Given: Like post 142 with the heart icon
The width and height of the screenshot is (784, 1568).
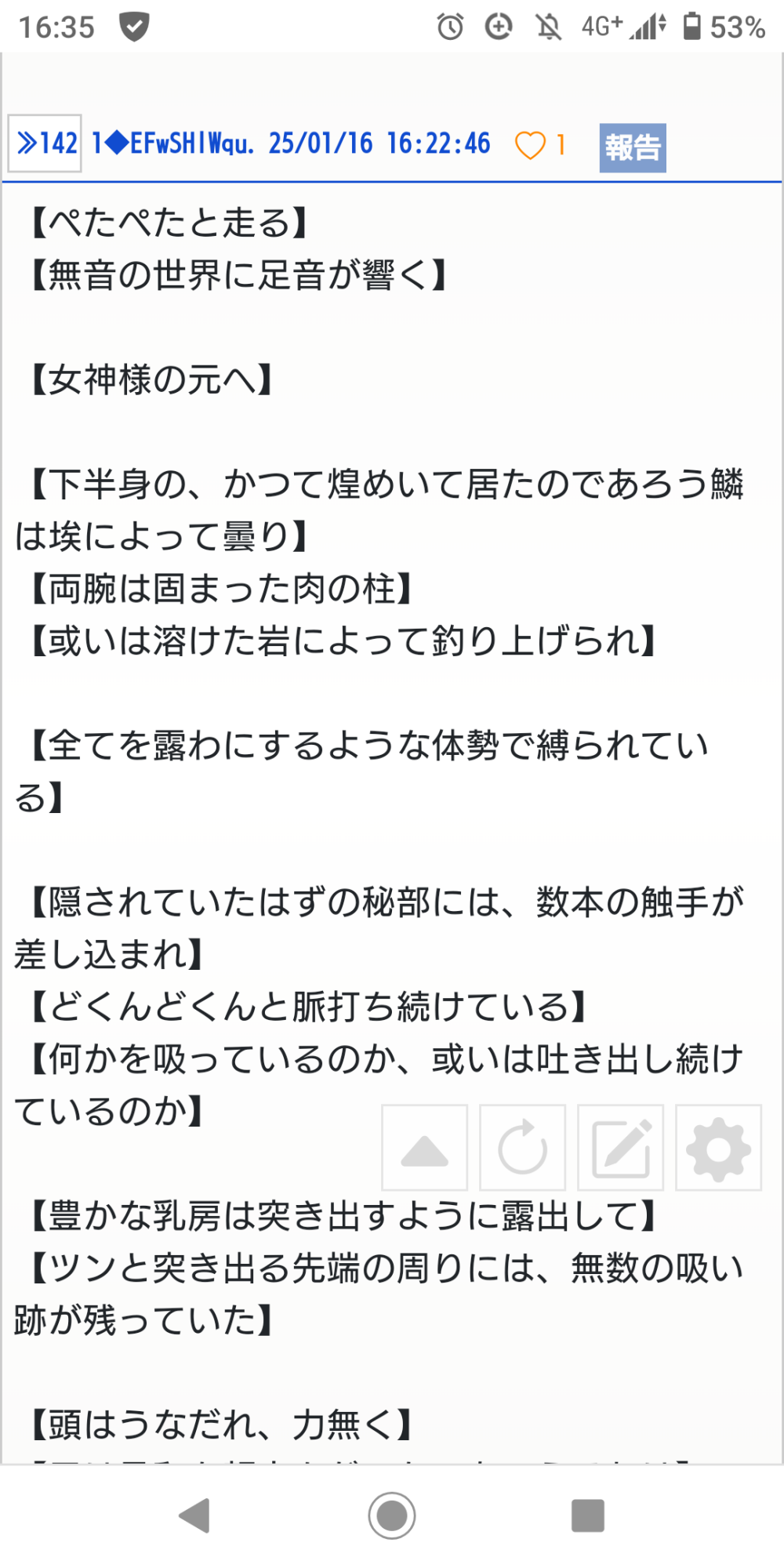Looking at the screenshot, I should pyautogui.click(x=530, y=146).
